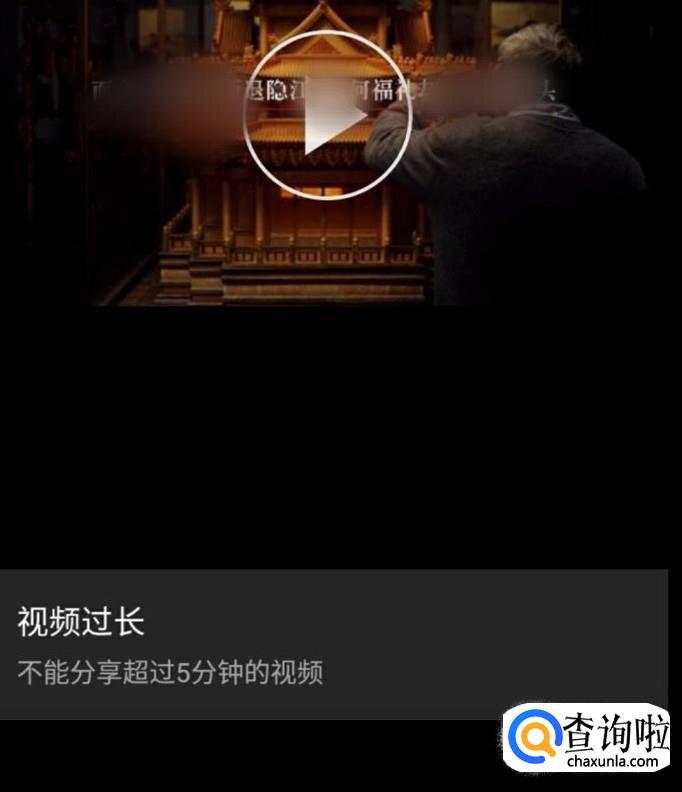The height and width of the screenshot is (792, 682).
Task: Play the video preview
Action: [328, 116]
